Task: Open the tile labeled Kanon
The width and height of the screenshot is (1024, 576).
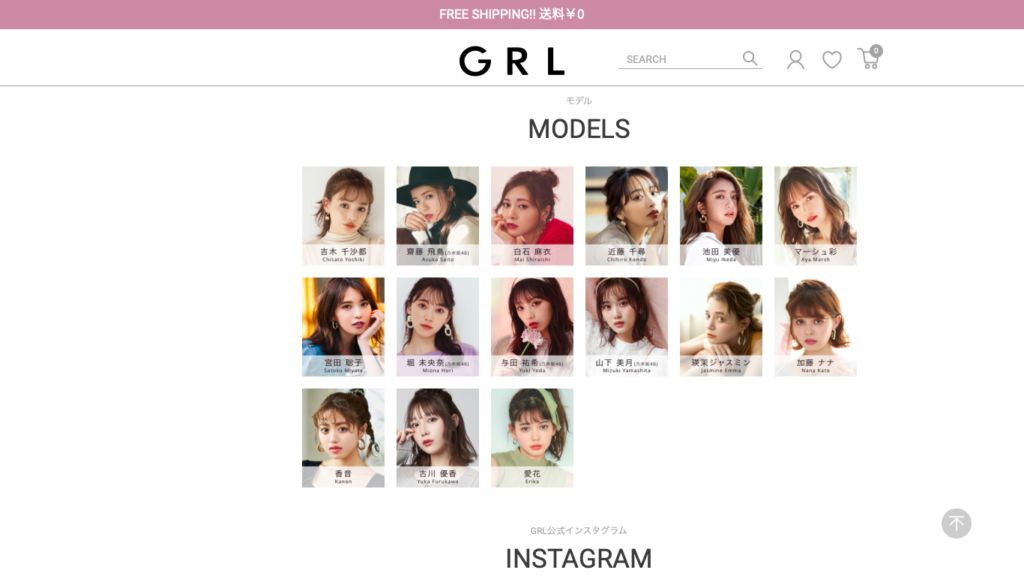Action: (343, 437)
